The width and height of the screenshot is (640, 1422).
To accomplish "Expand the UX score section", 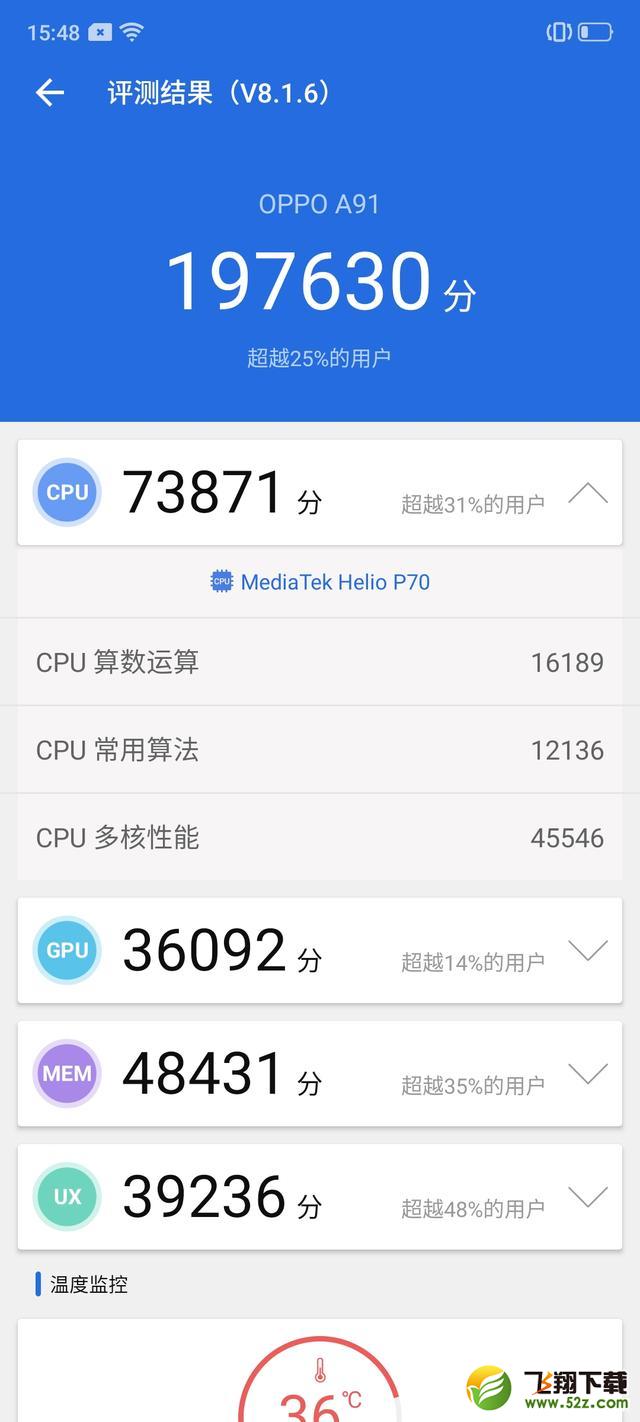I will click(587, 1197).
